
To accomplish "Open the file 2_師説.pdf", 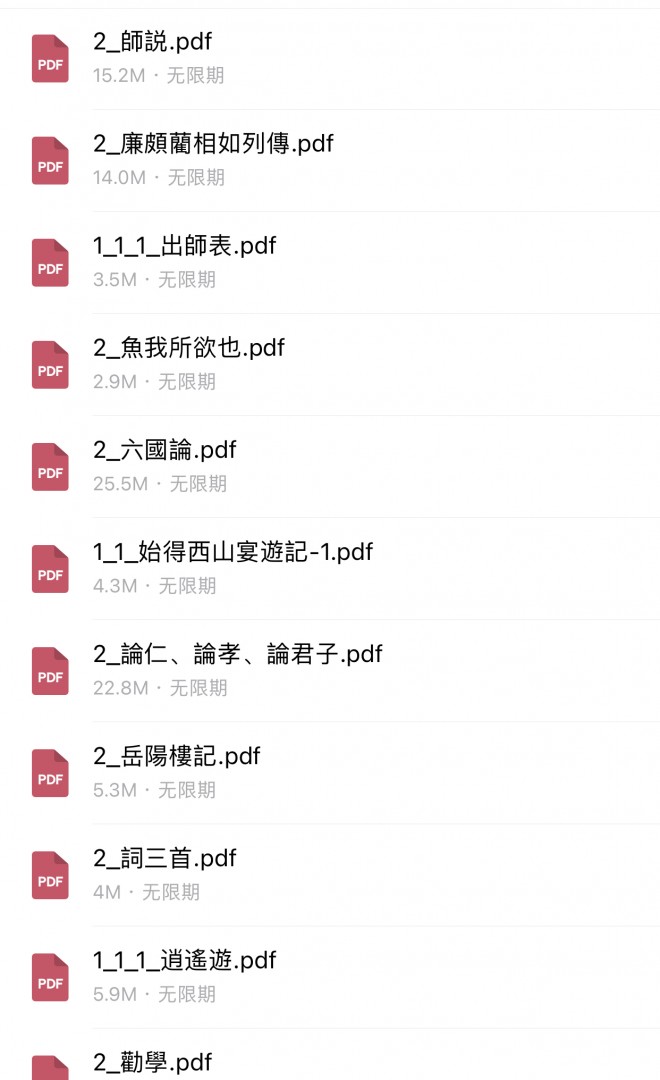I will pyautogui.click(x=330, y=59).
